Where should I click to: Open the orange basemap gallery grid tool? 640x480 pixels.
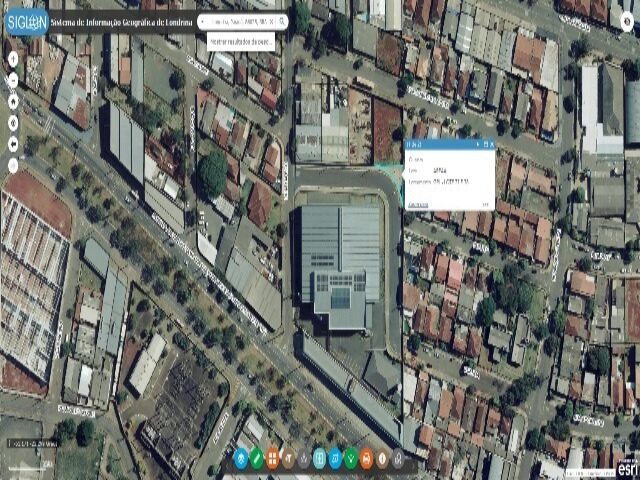[273, 459]
